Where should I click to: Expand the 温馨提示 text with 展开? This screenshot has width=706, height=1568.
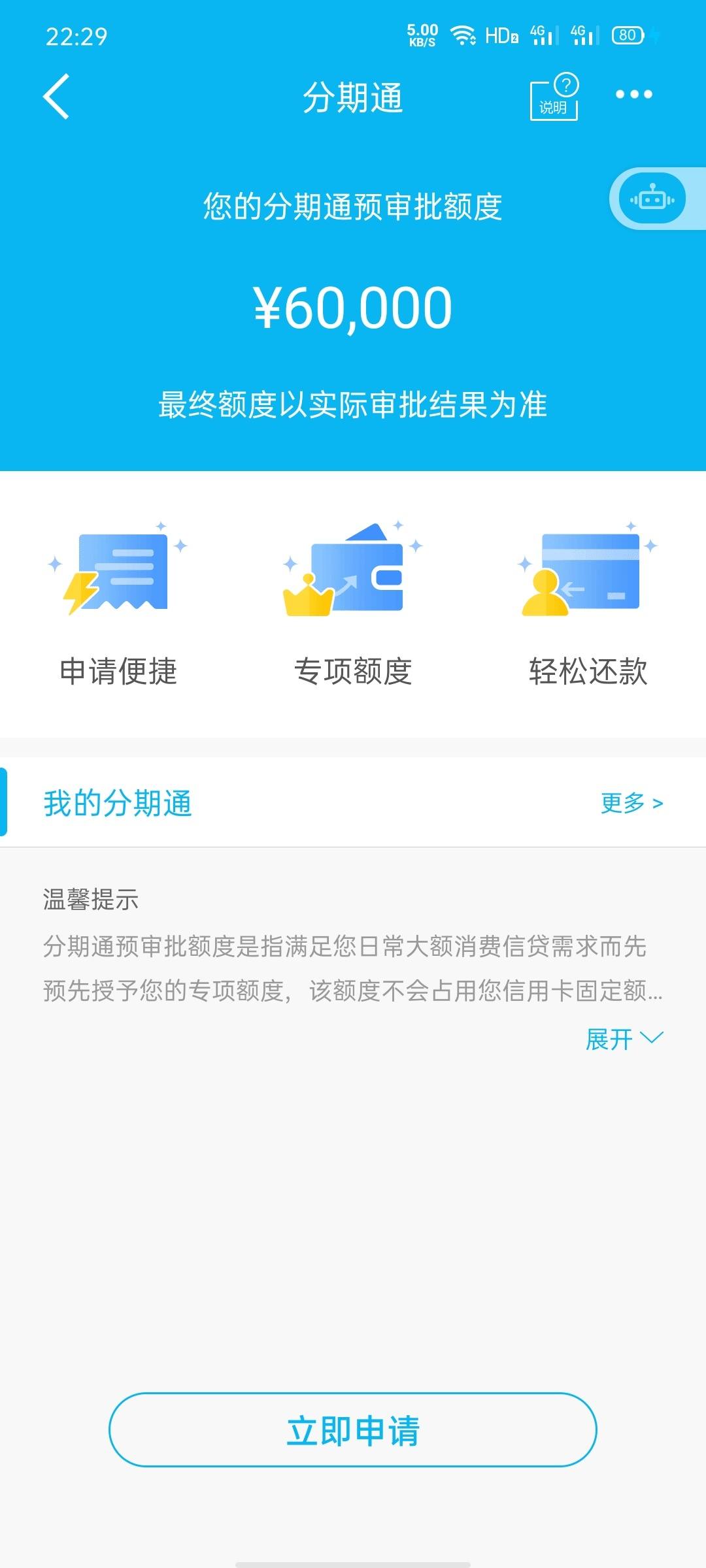[624, 1038]
